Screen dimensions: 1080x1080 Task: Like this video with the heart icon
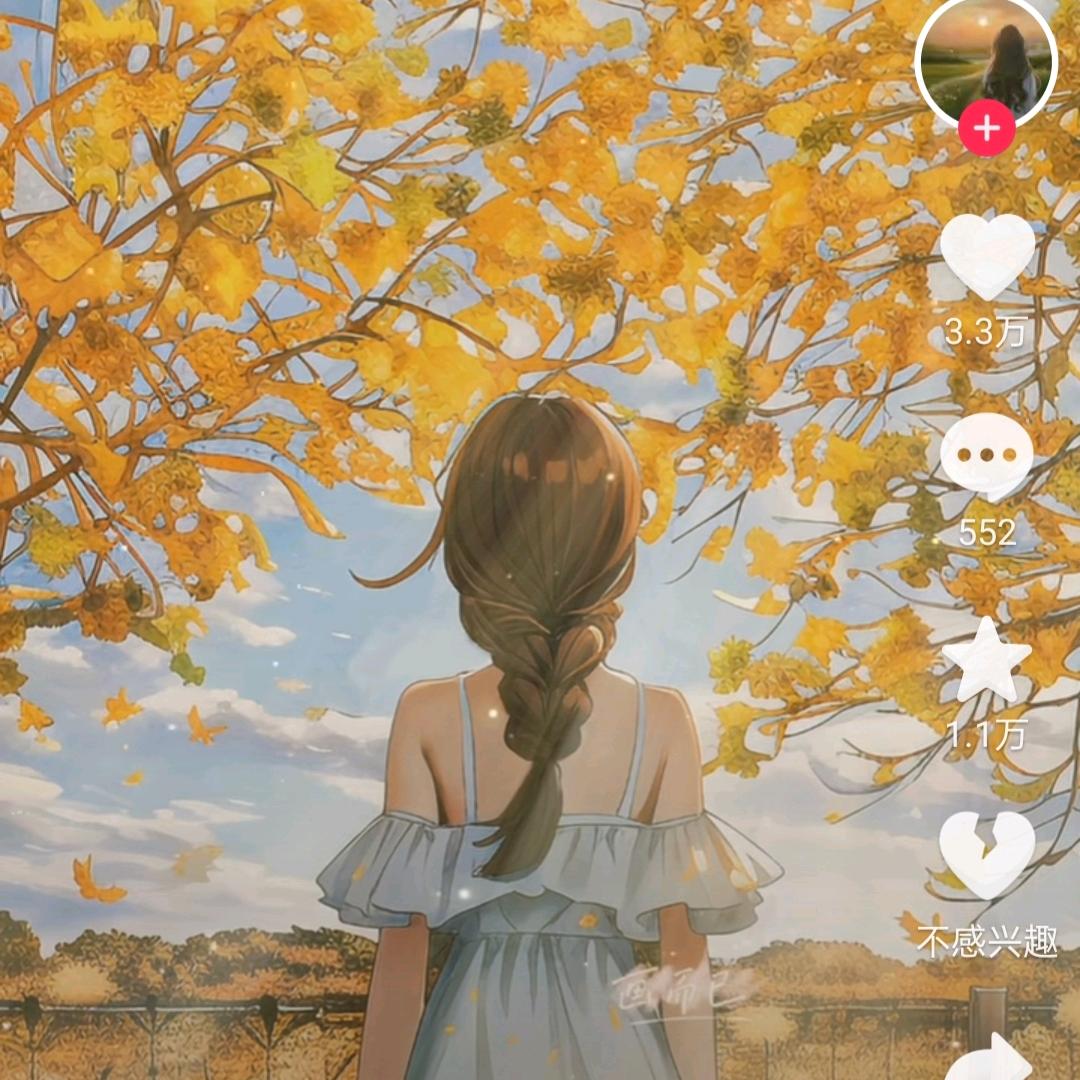point(987,257)
